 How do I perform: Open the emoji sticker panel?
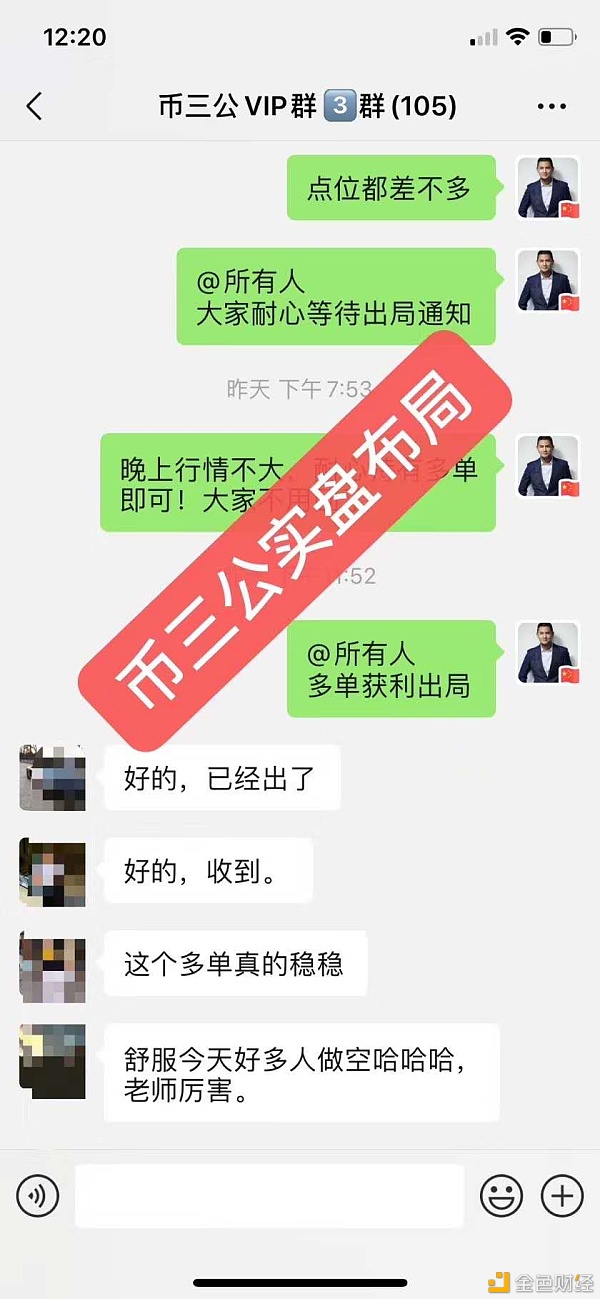click(501, 1194)
